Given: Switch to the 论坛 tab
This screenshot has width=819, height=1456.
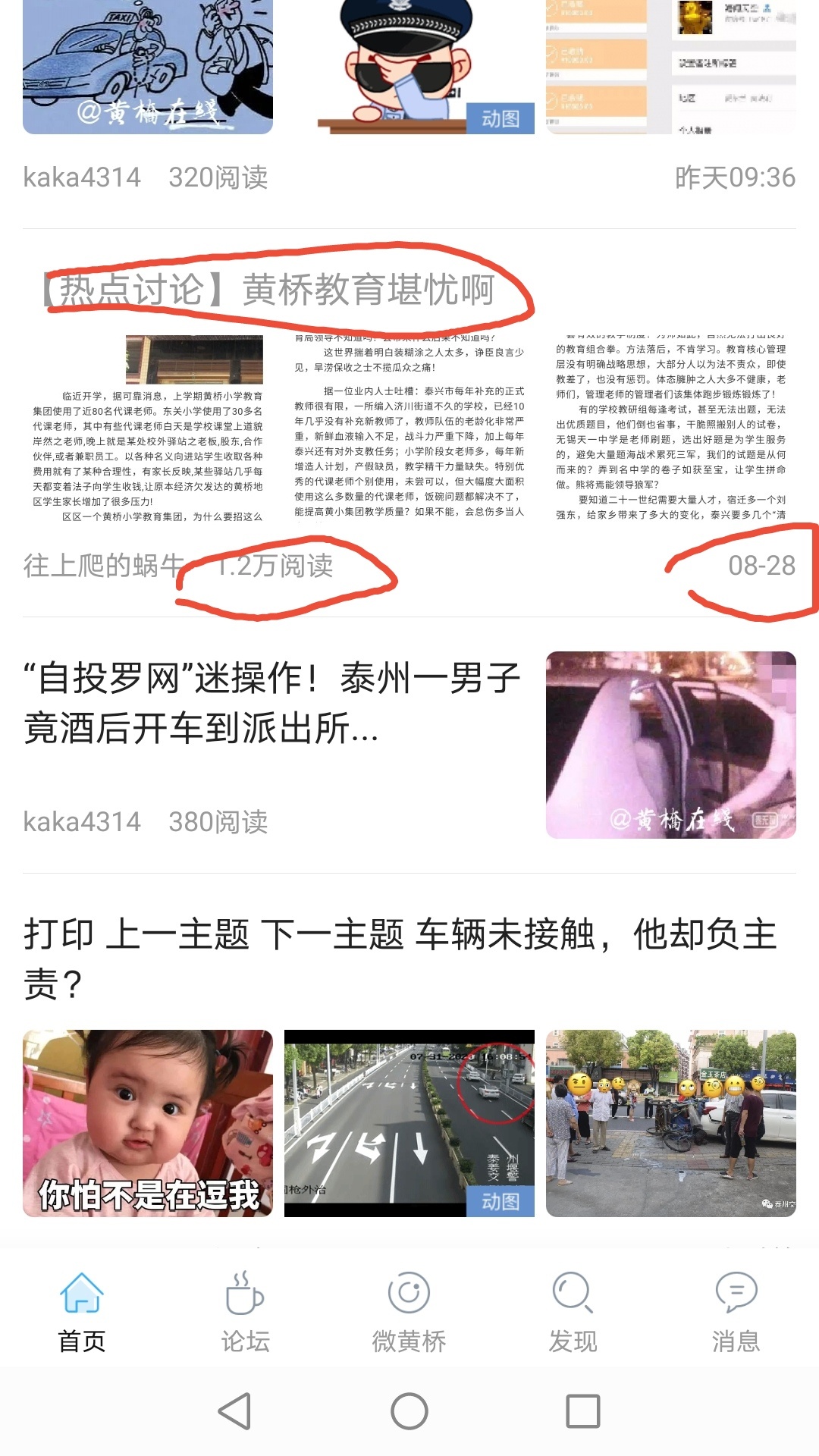Looking at the screenshot, I should (245, 1313).
